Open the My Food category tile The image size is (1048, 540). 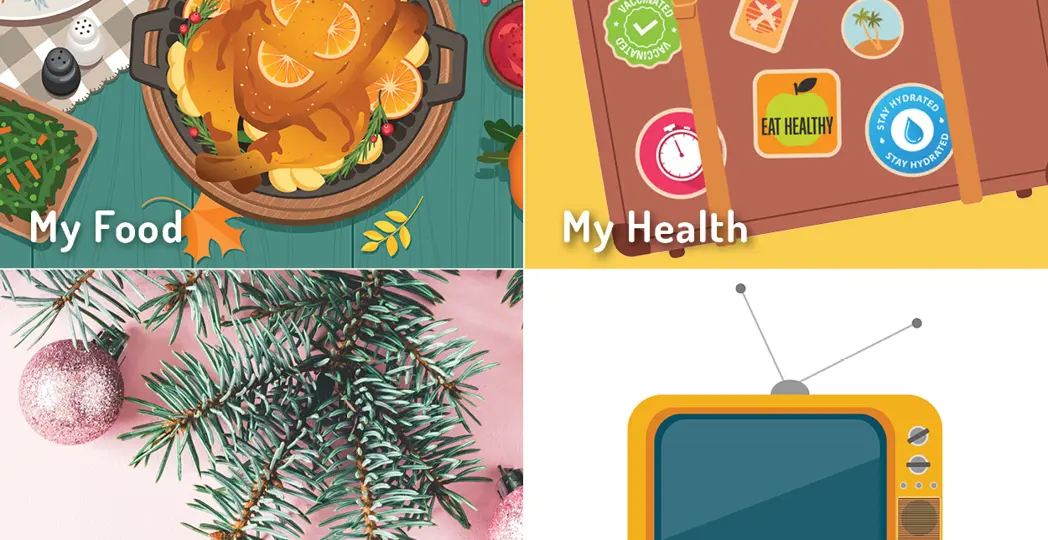261,133
